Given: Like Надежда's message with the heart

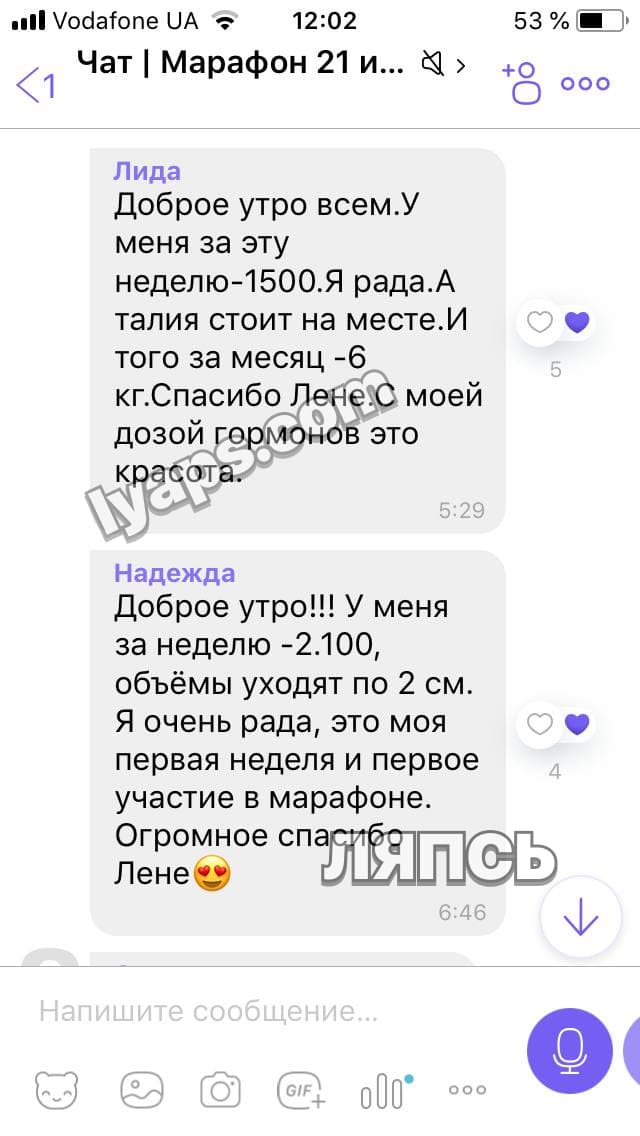Looking at the screenshot, I should [x=540, y=724].
